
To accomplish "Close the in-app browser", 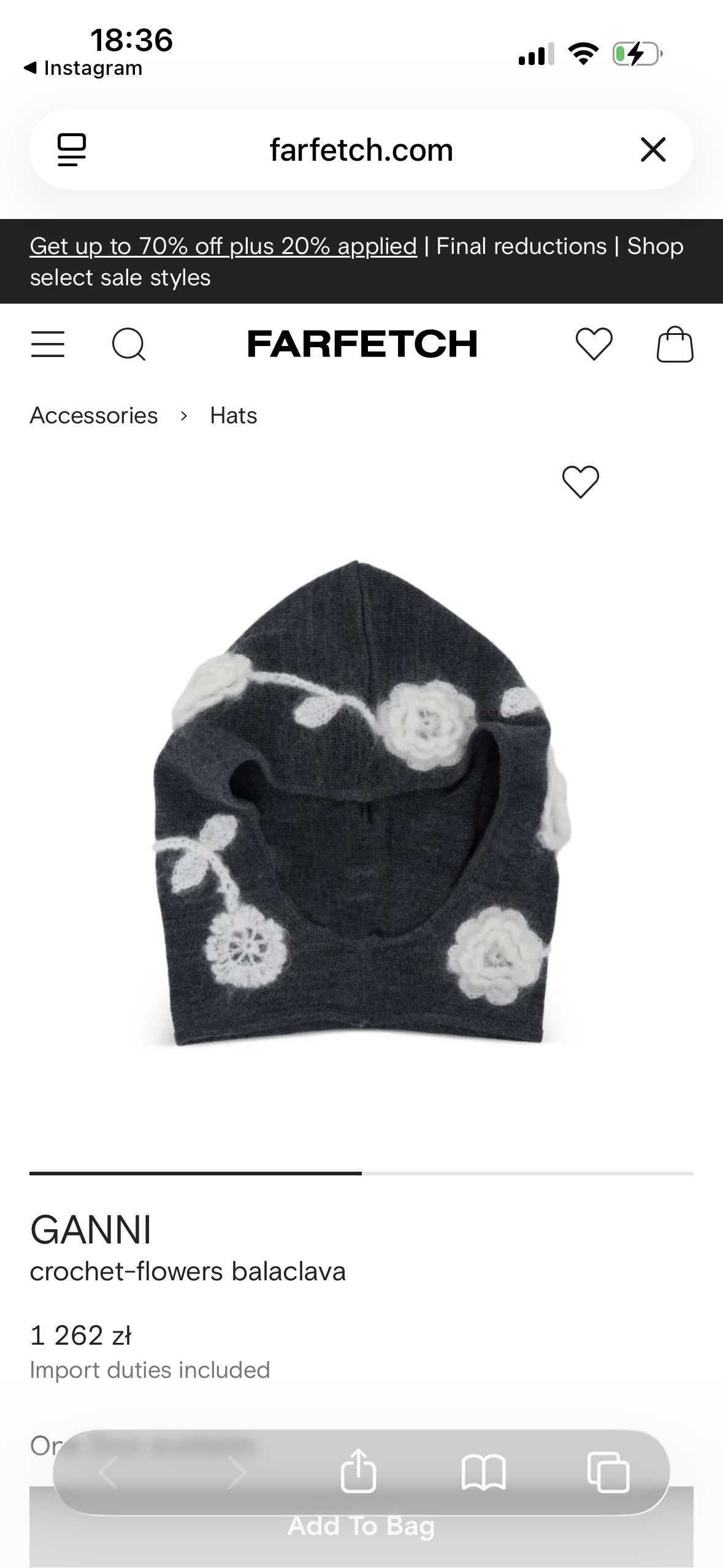I will click(x=652, y=149).
